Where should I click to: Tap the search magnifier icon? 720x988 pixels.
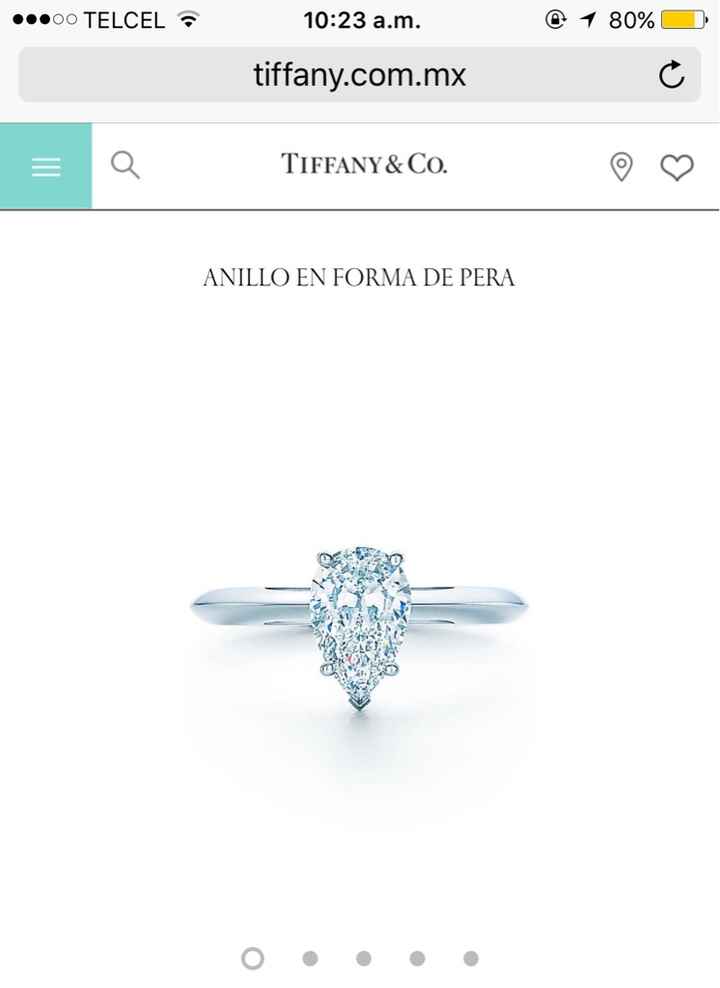coord(125,165)
